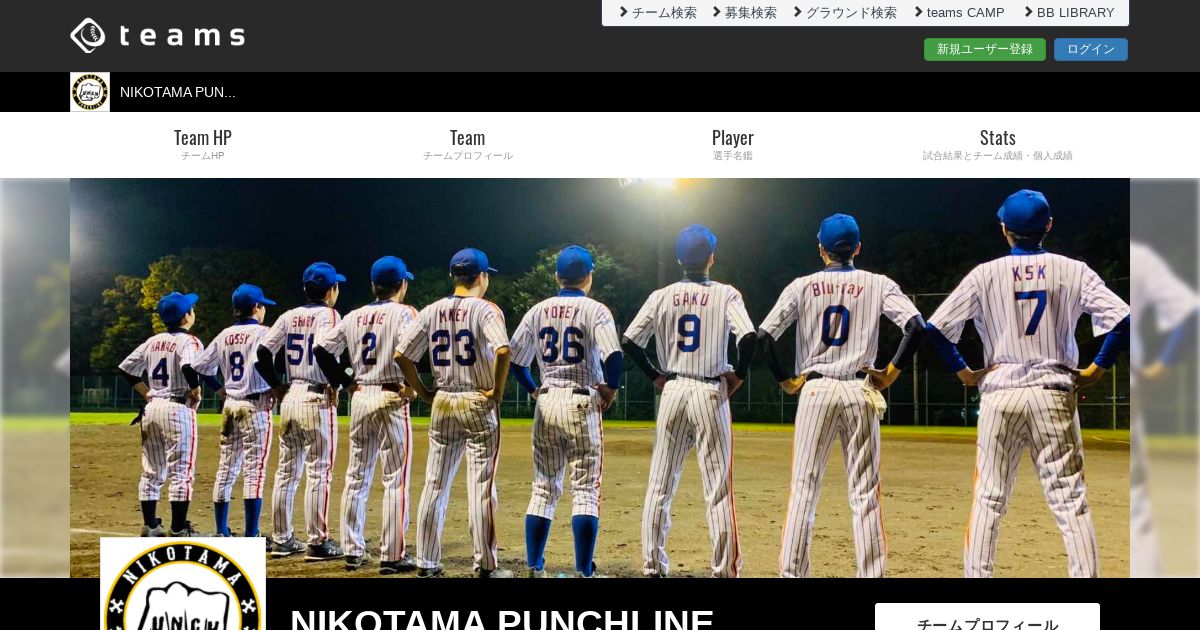
Task: Tap the ログイン button
Action: (x=1090, y=49)
